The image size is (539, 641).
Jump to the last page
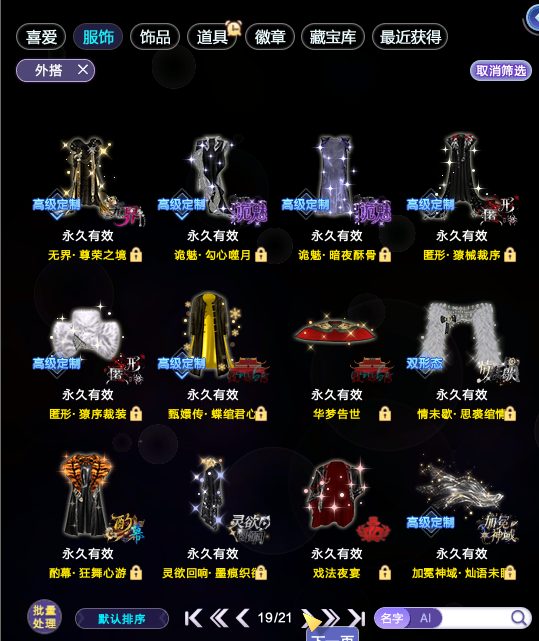point(357,618)
